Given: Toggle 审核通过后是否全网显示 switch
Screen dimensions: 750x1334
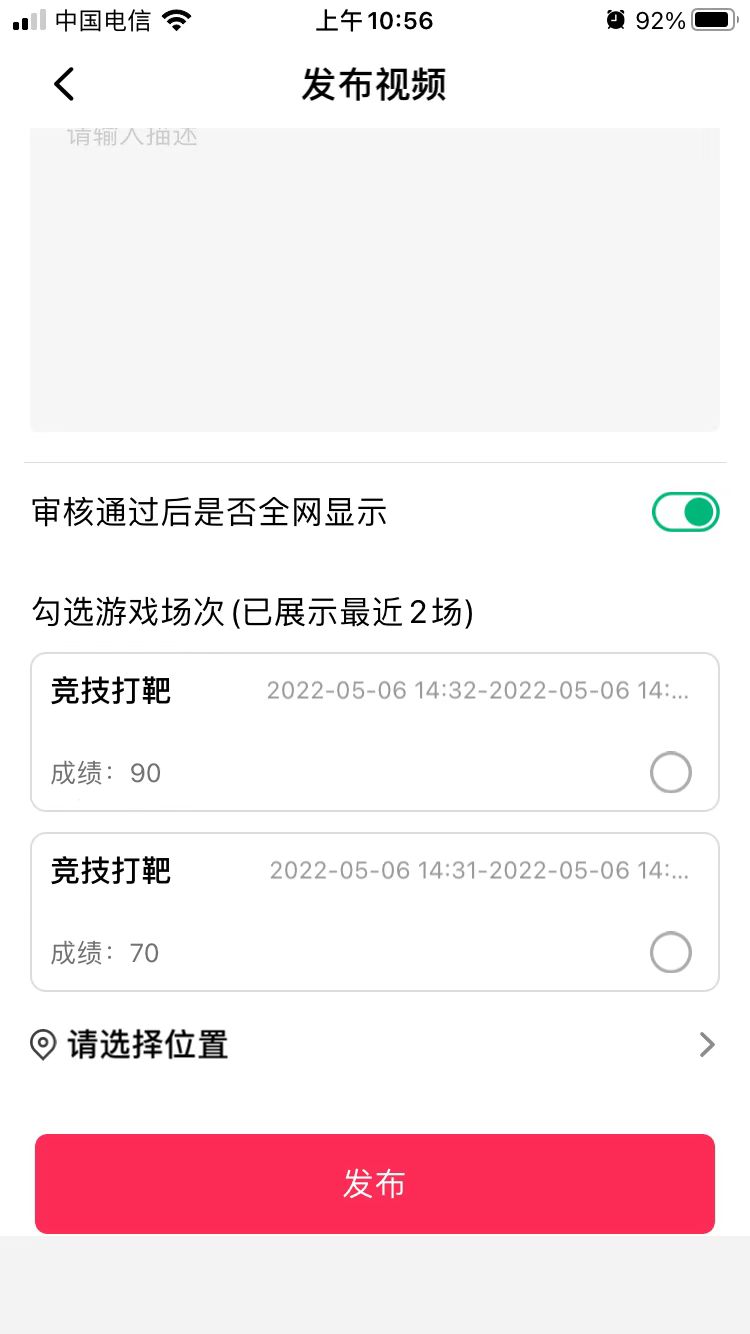Looking at the screenshot, I should 686,513.
